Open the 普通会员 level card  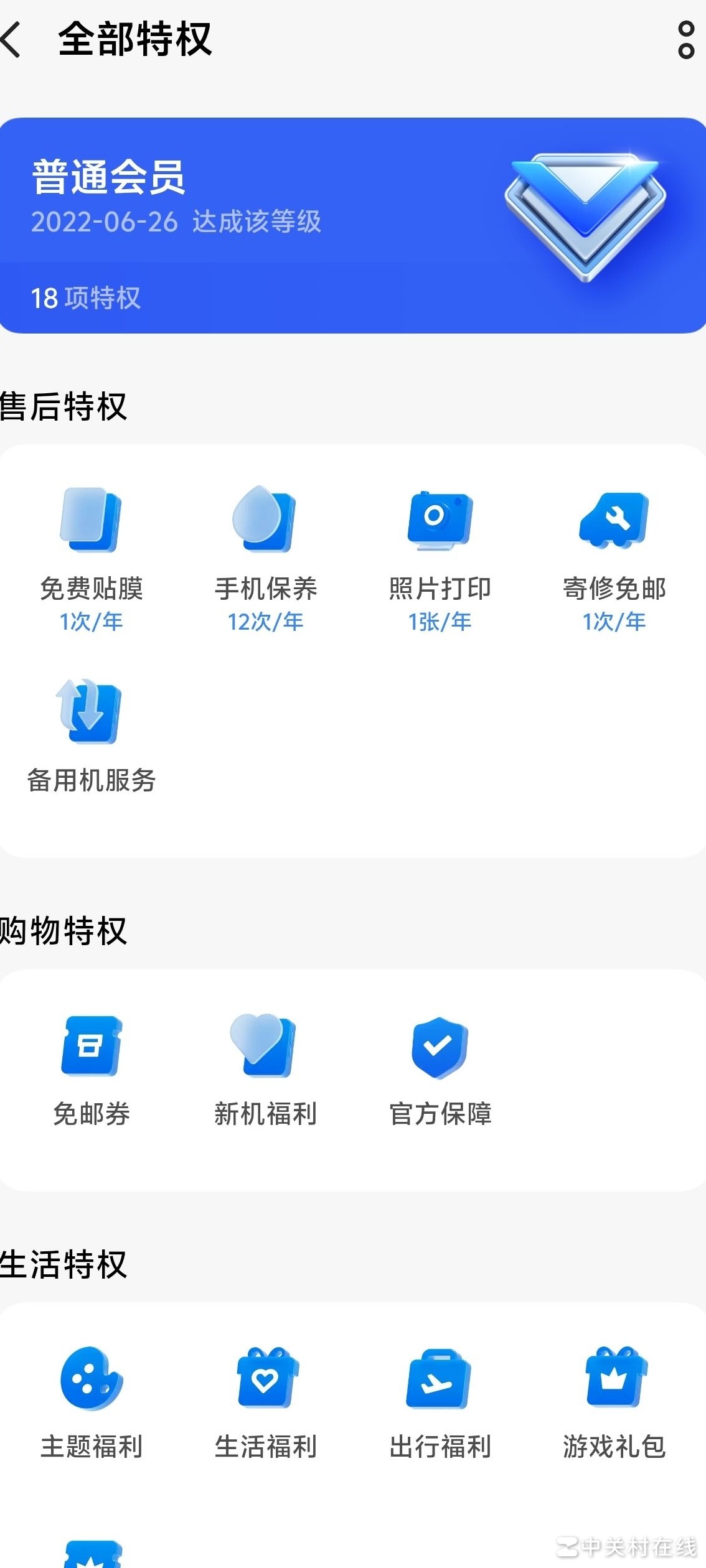[x=352, y=225]
